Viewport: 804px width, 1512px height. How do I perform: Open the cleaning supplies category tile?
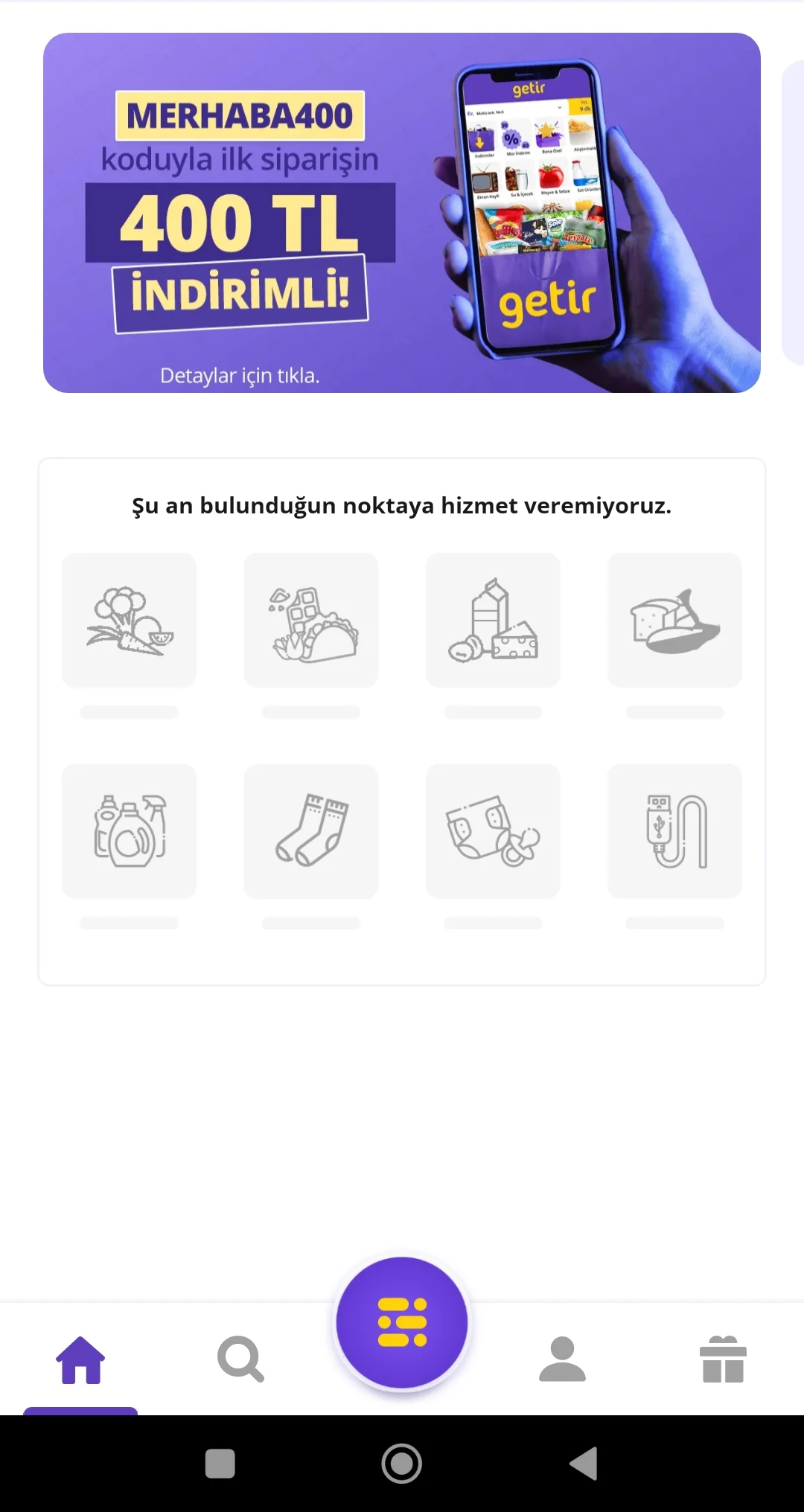tap(130, 831)
